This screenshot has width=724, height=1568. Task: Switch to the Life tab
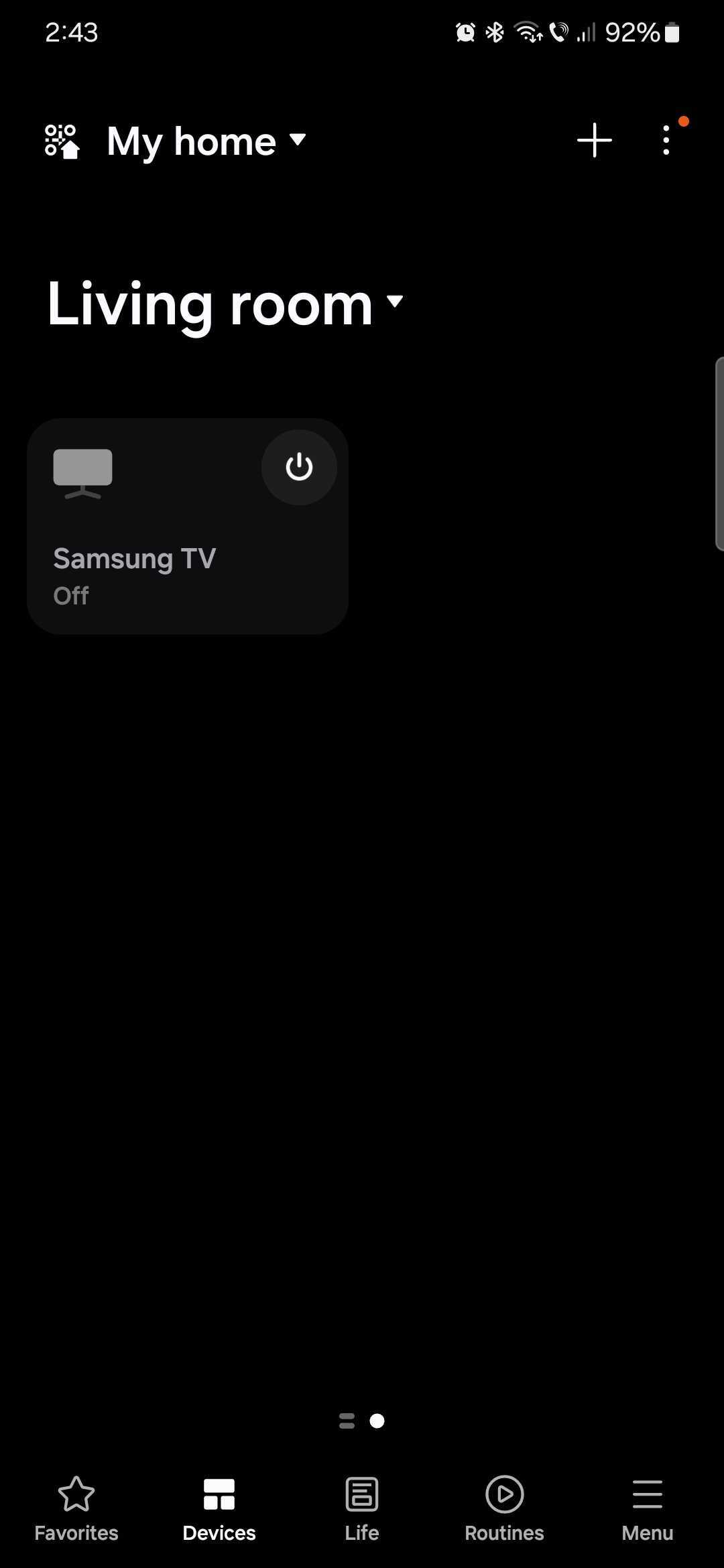pos(362,1508)
